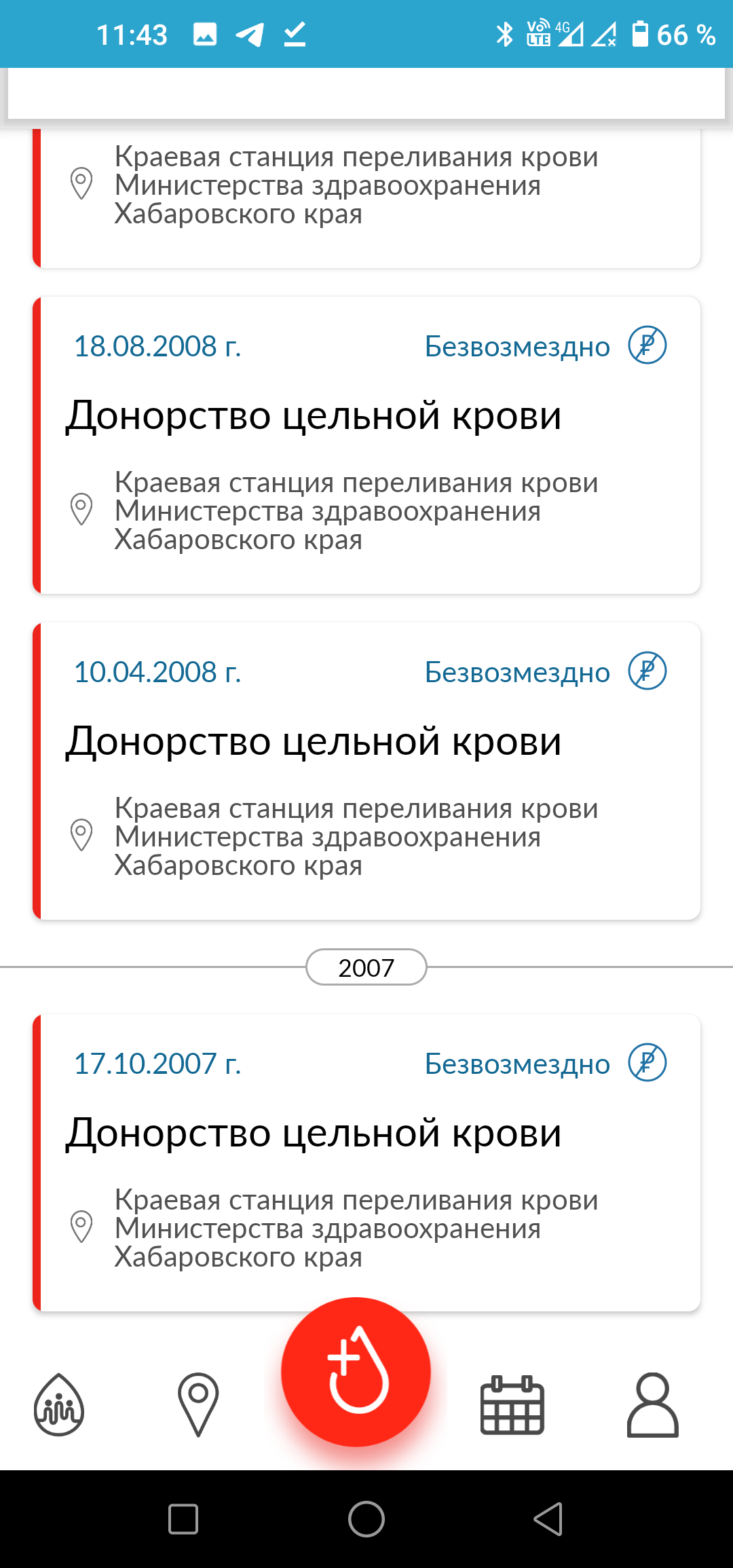Return to the home screen
Viewport: 733px width, 1568px height.
coord(366,1519)
